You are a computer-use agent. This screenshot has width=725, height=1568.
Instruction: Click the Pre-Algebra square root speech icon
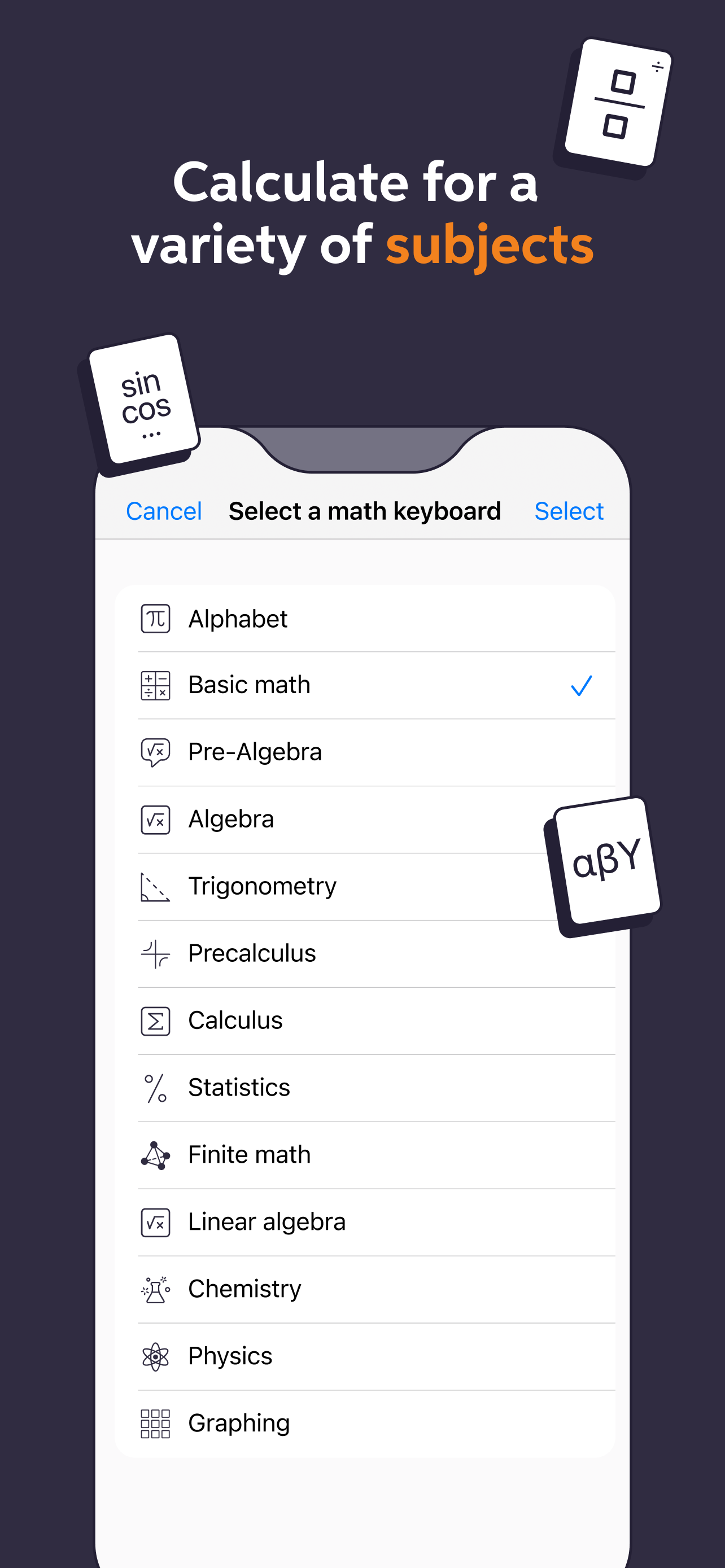tap(155, 752)
